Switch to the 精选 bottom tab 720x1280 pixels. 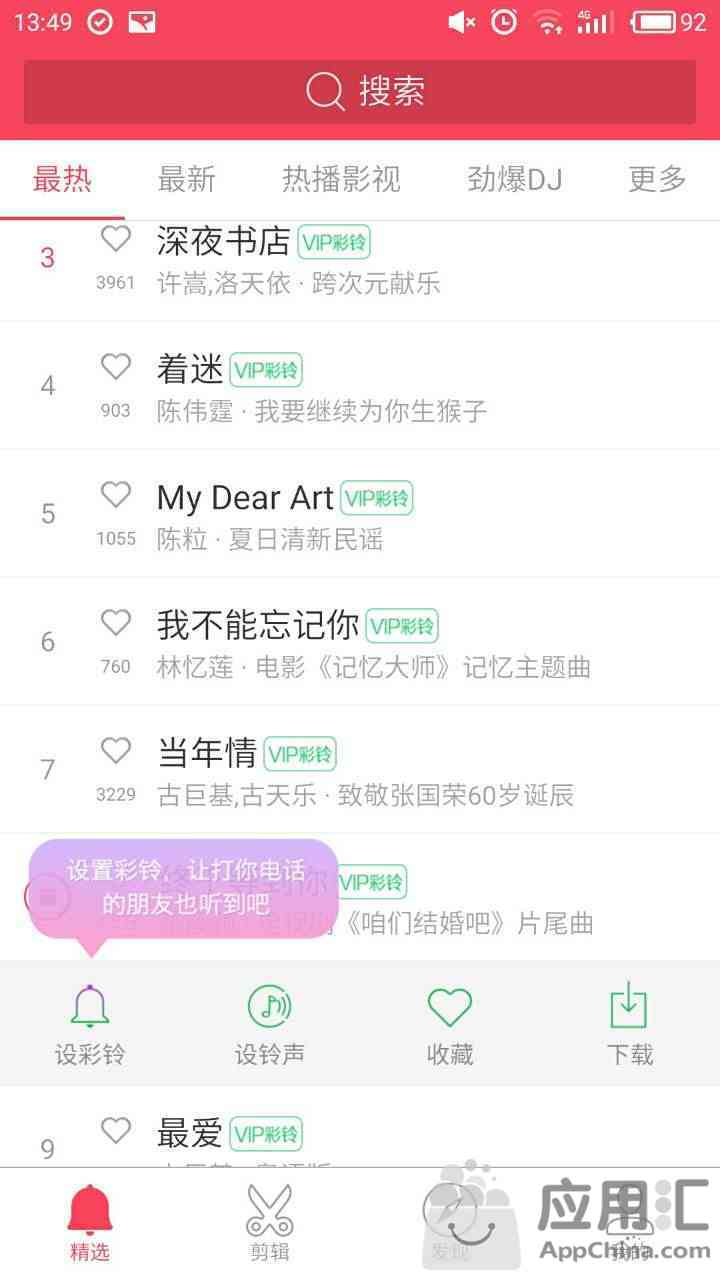point(90,1222)
